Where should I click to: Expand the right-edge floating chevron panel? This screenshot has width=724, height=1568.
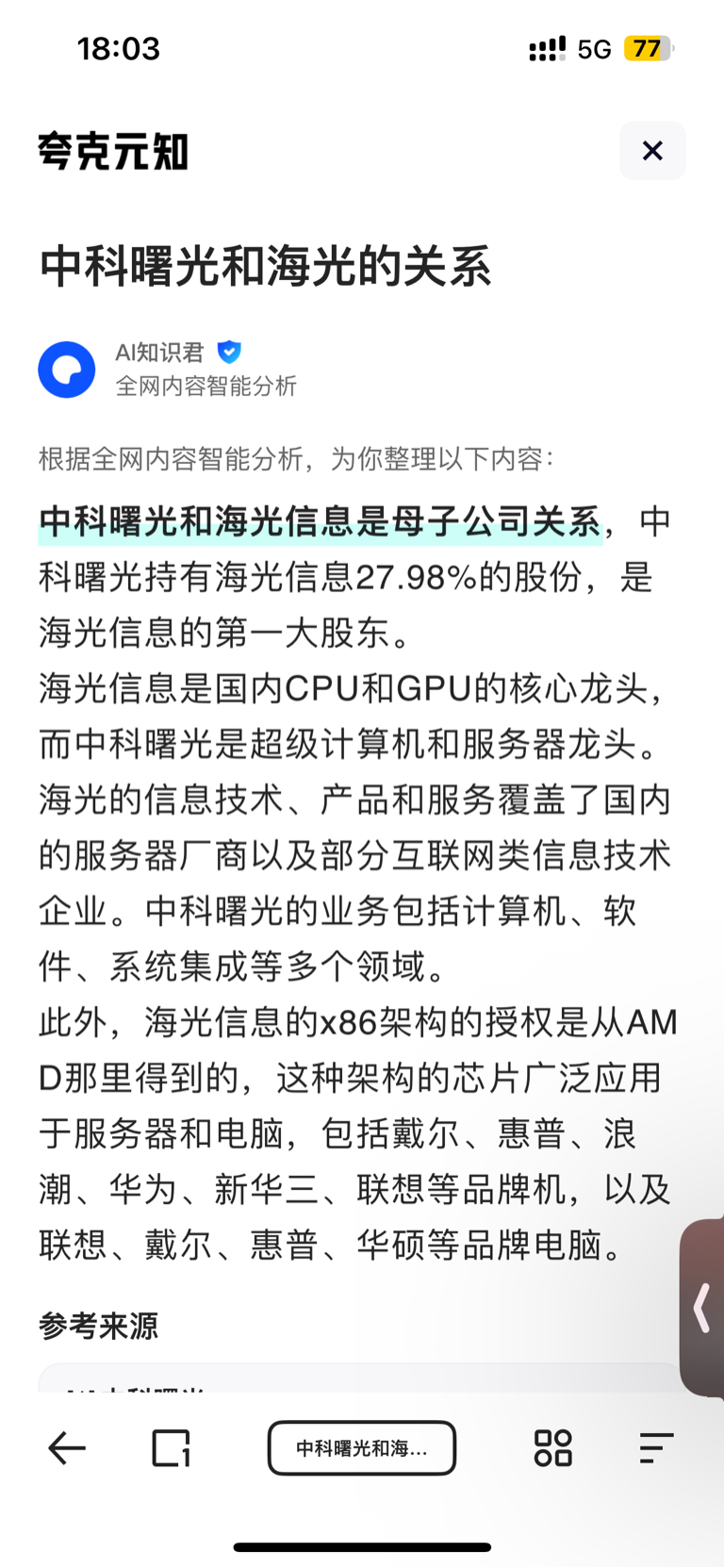click(702, 1307)
